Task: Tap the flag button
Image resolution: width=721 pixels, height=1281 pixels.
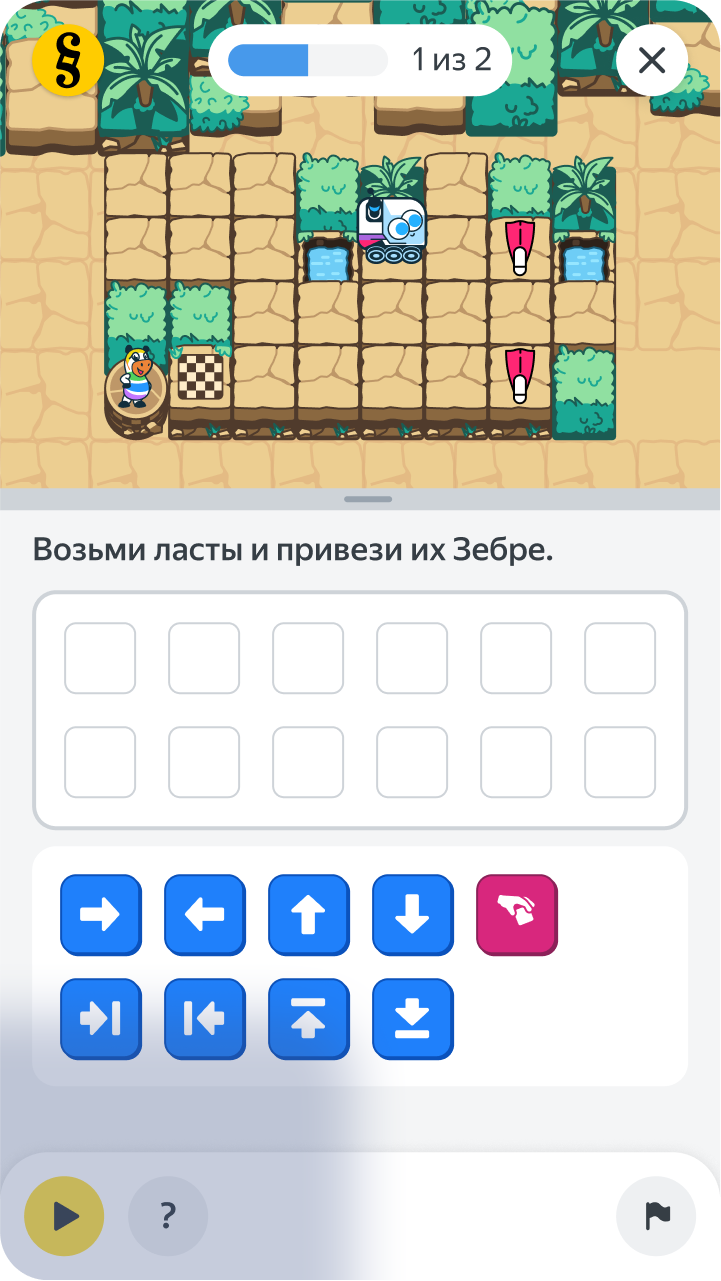Action: [x=657, y=1216]
